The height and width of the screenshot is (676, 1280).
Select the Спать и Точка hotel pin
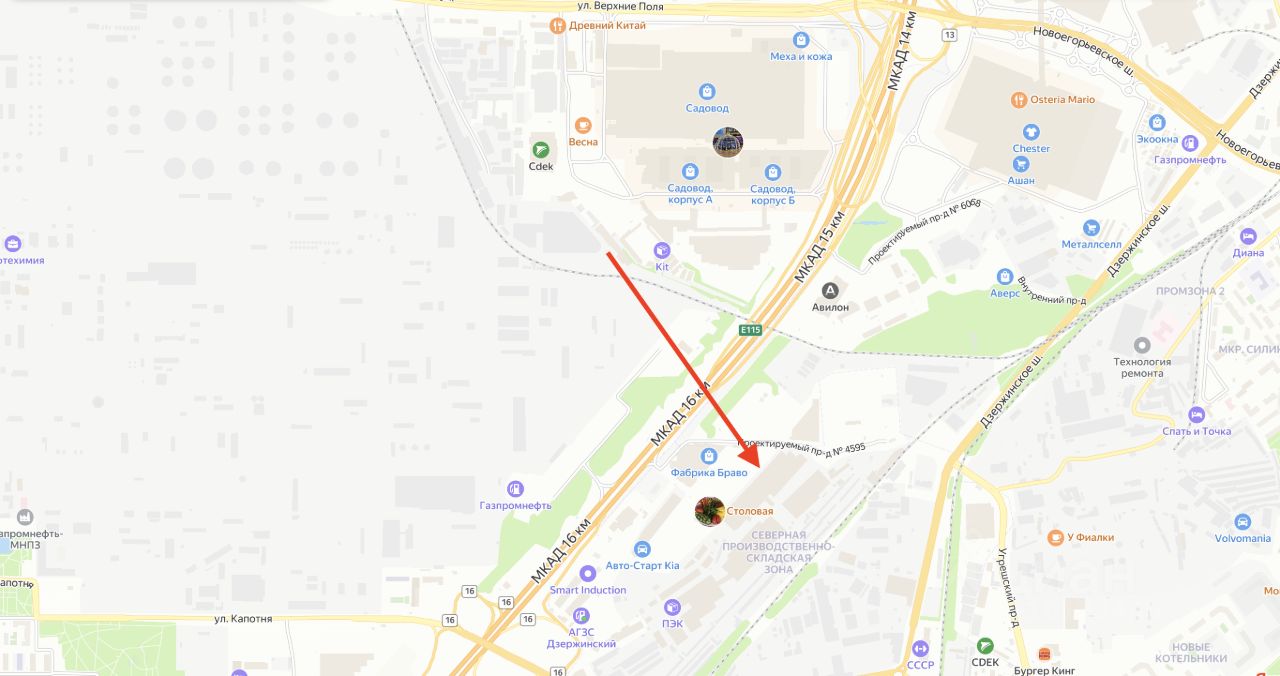click(1196, 415)
